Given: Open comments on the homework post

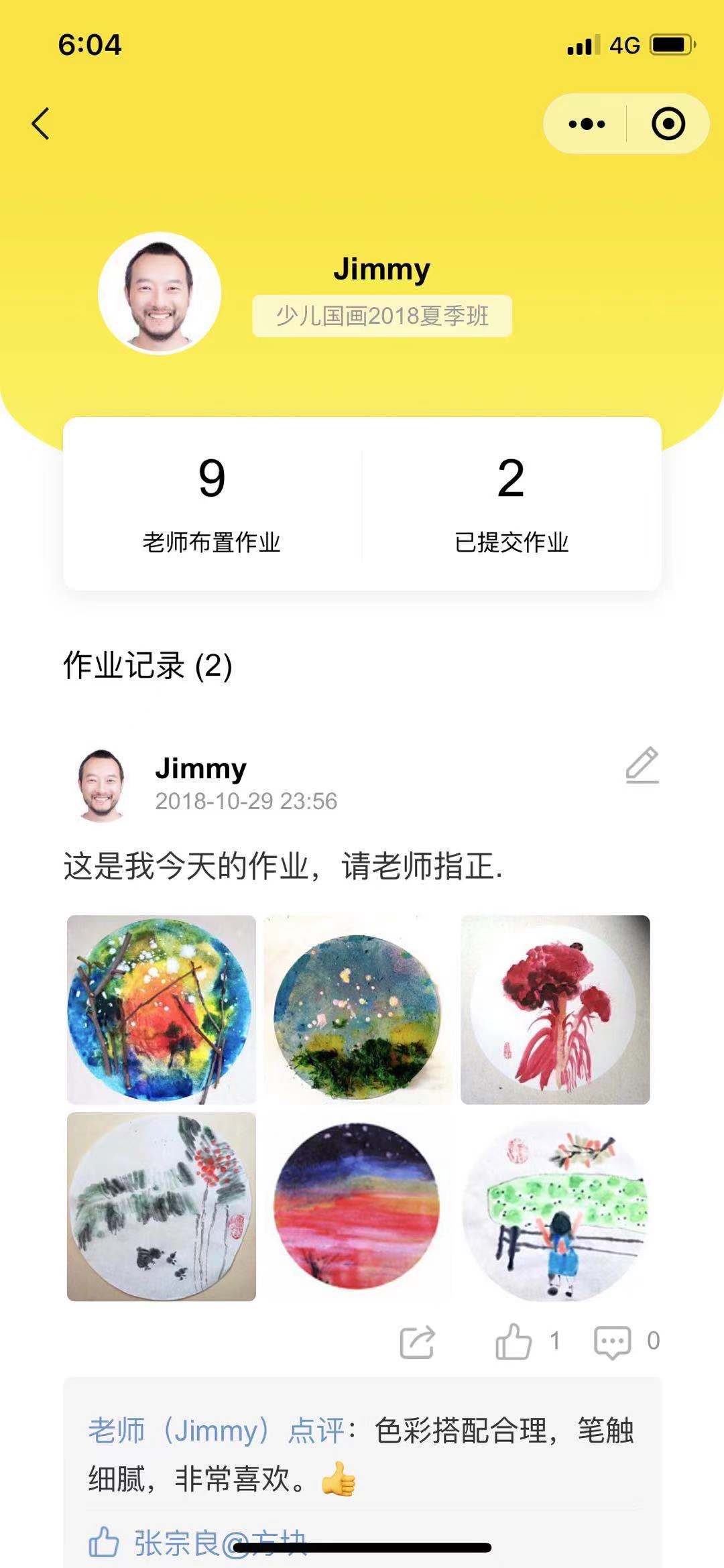Looking at the screenshot, I should (627, 1342).
